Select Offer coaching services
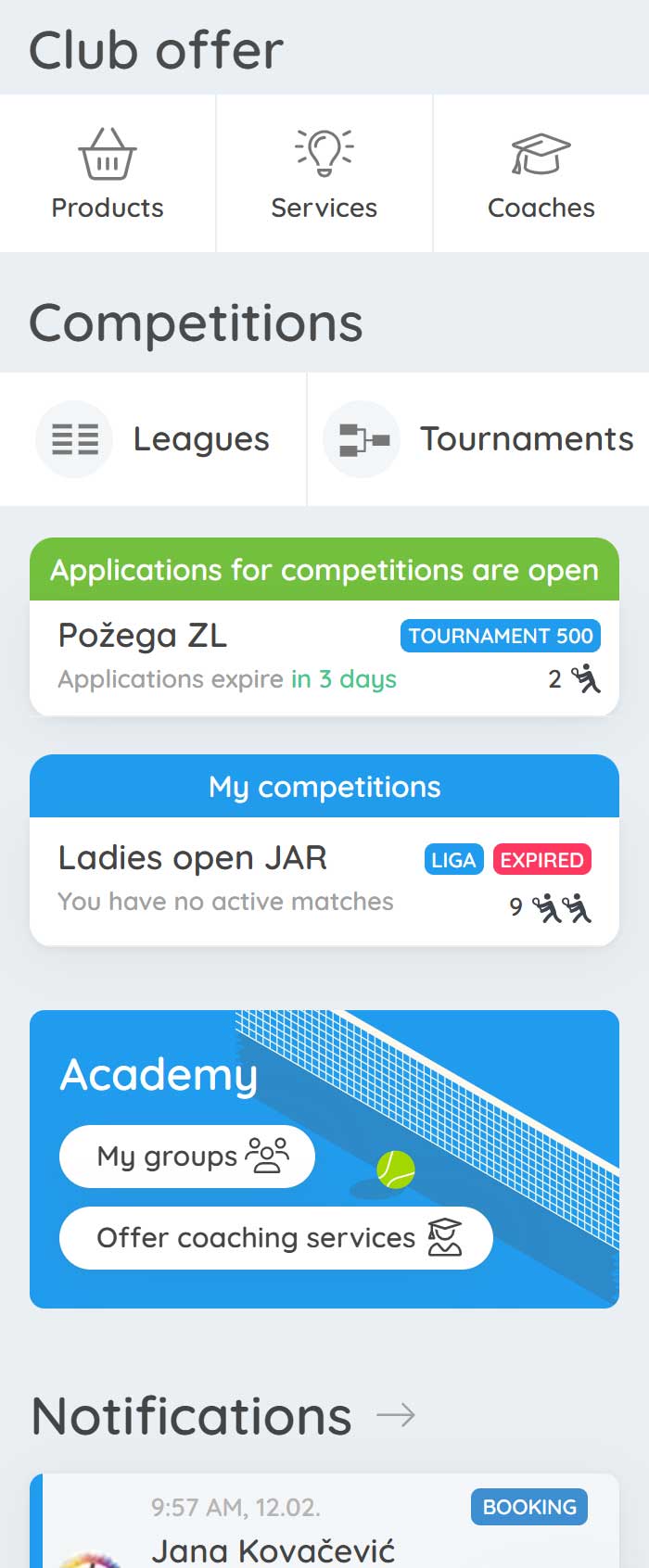 pos(275,1237)
